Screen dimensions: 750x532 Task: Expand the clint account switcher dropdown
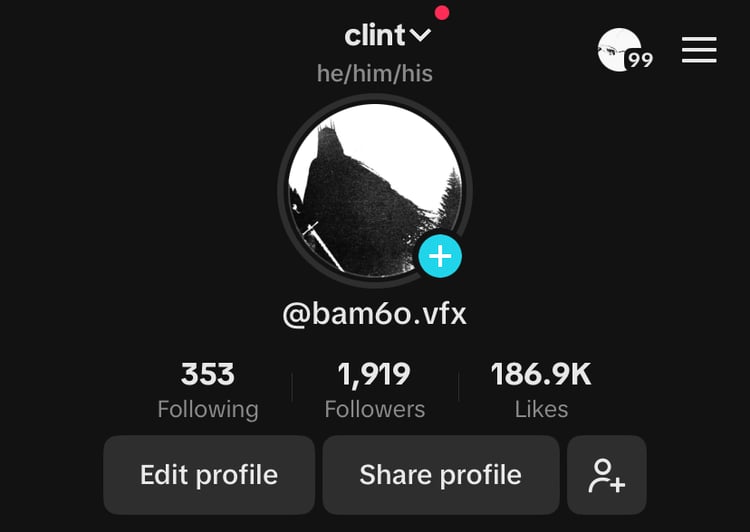tap(388, 35)
